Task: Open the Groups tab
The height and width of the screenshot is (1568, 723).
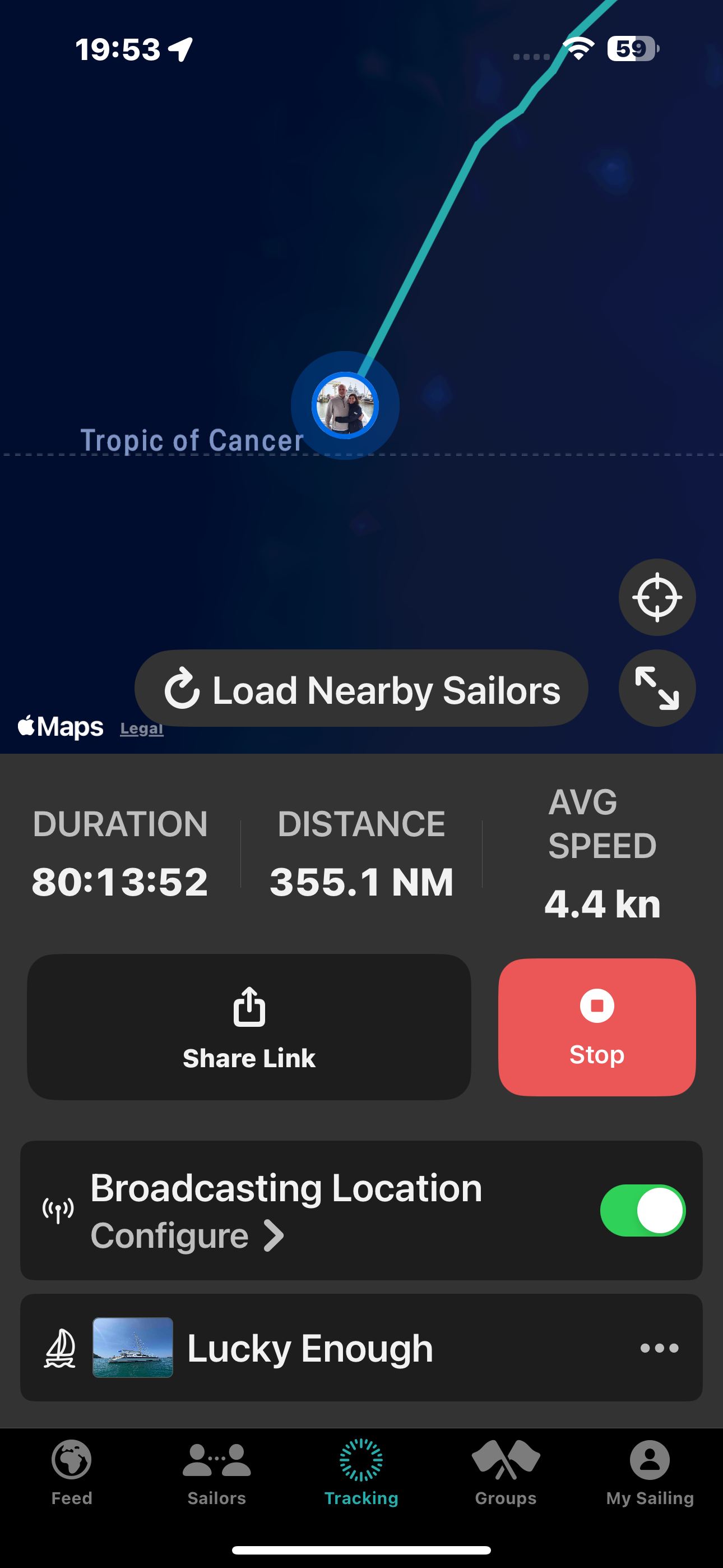Action: [506, 1472]
